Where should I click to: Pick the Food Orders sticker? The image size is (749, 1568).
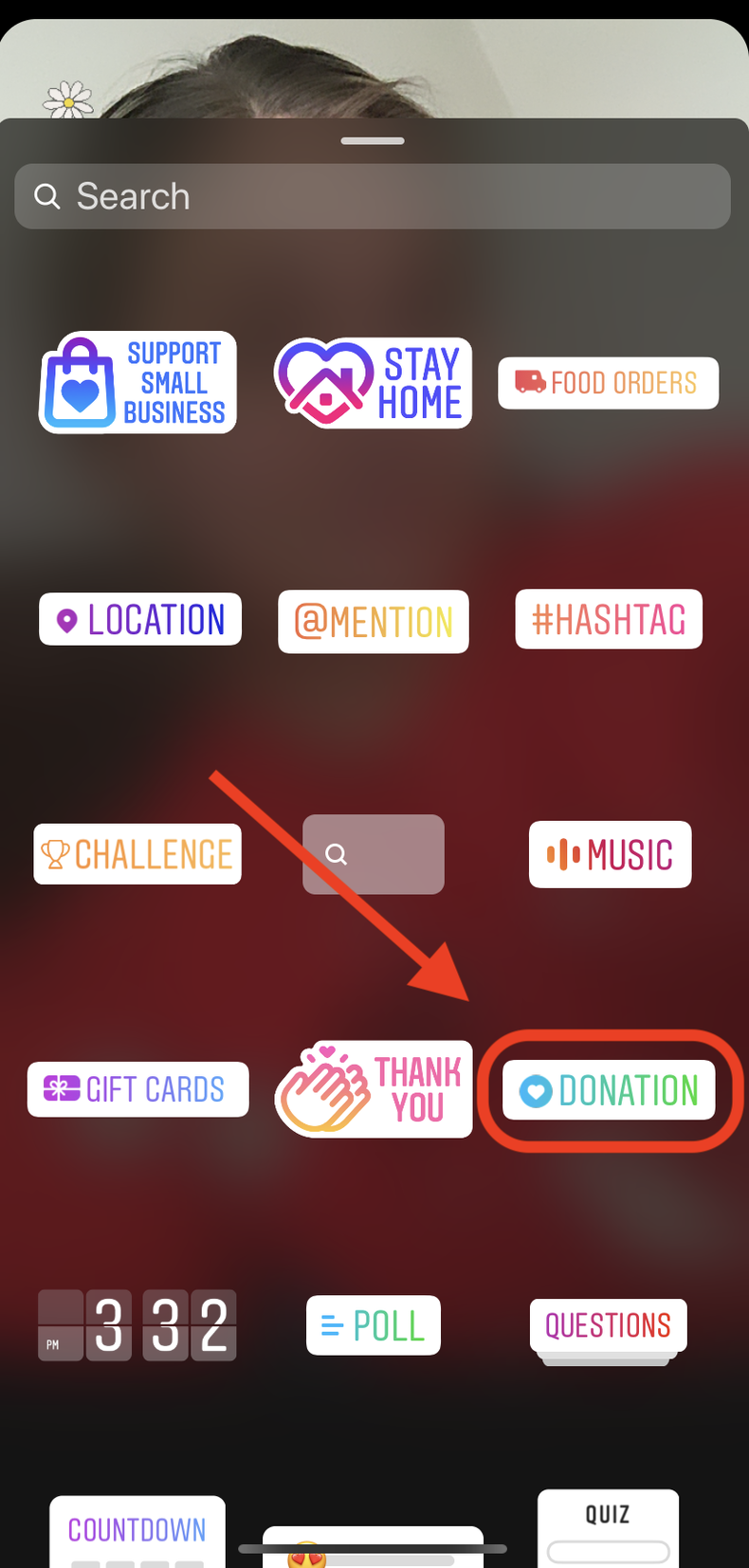point(607,383)
